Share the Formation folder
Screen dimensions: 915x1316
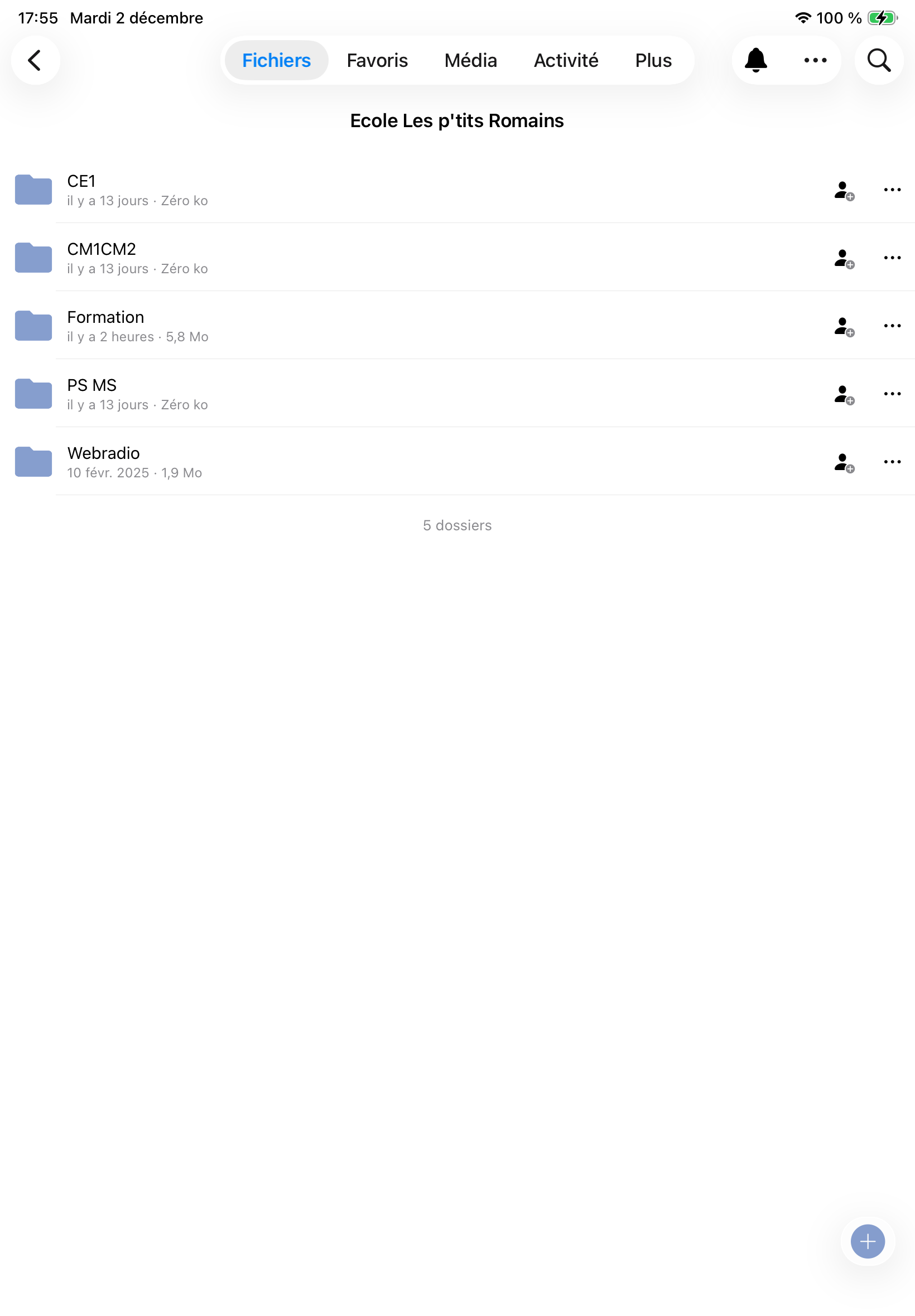click(x=844, y=326)
